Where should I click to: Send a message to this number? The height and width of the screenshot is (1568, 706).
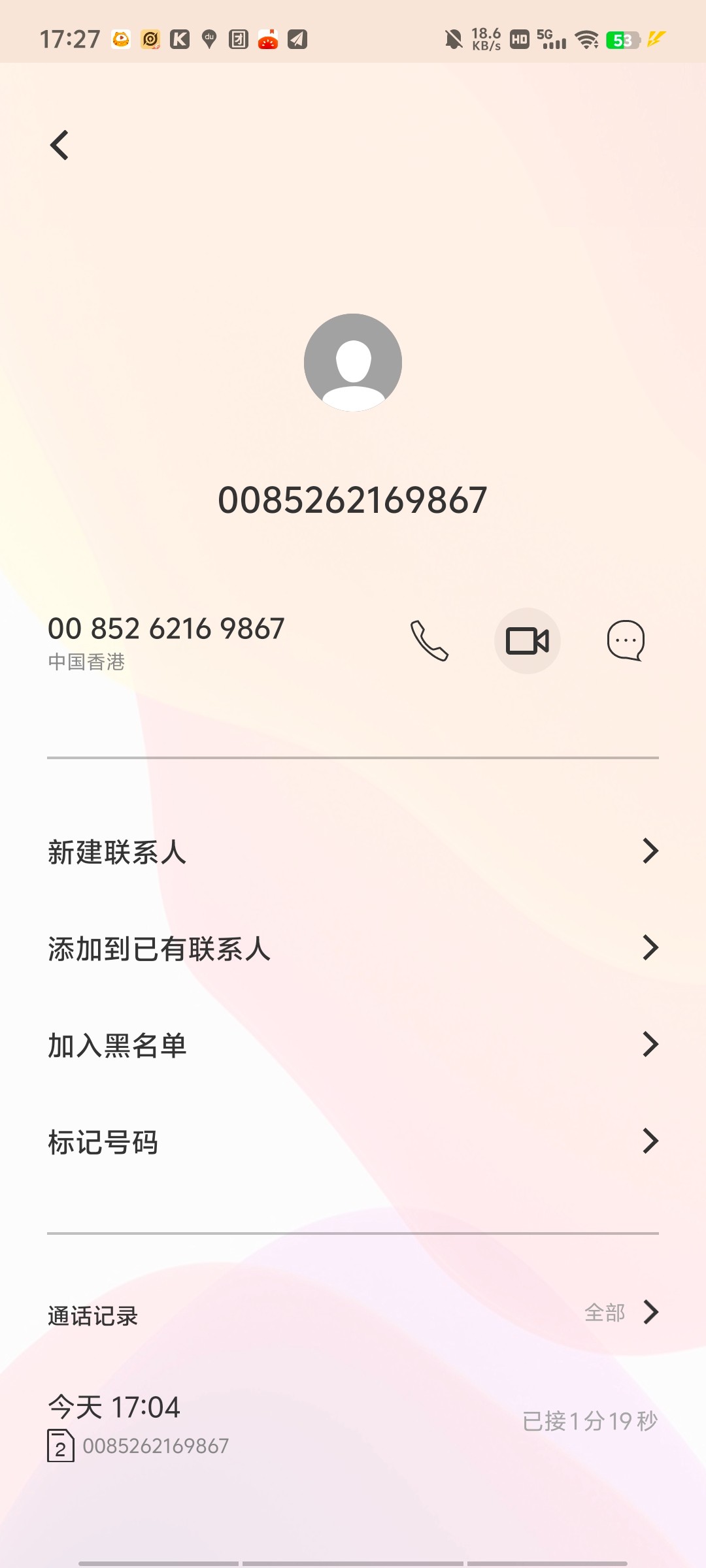(x=626, y=641)
